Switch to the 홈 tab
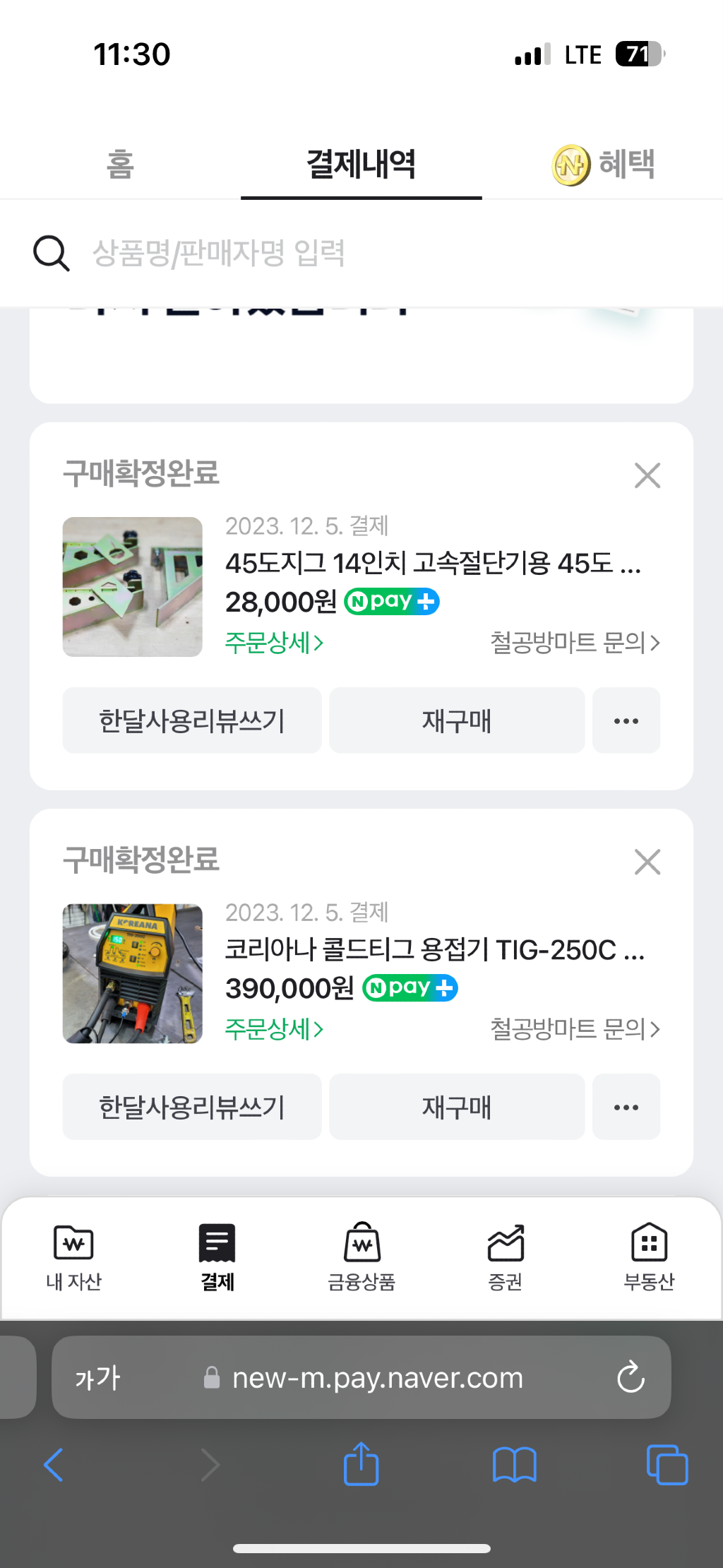This screenshot has width=723, height=1568. [120, 165]
